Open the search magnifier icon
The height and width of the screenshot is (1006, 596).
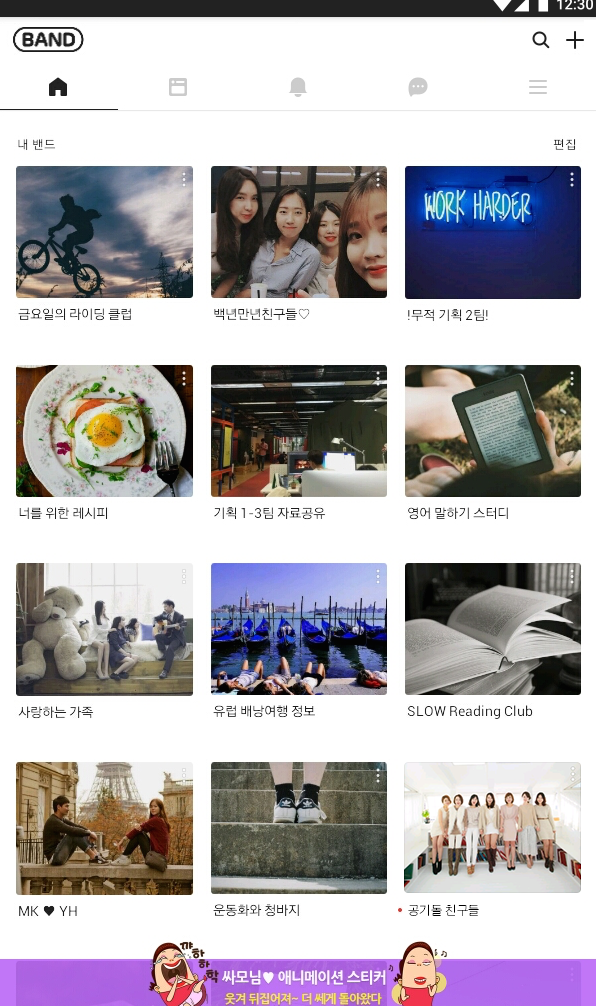pyautogui.click(x=541, y=40)
